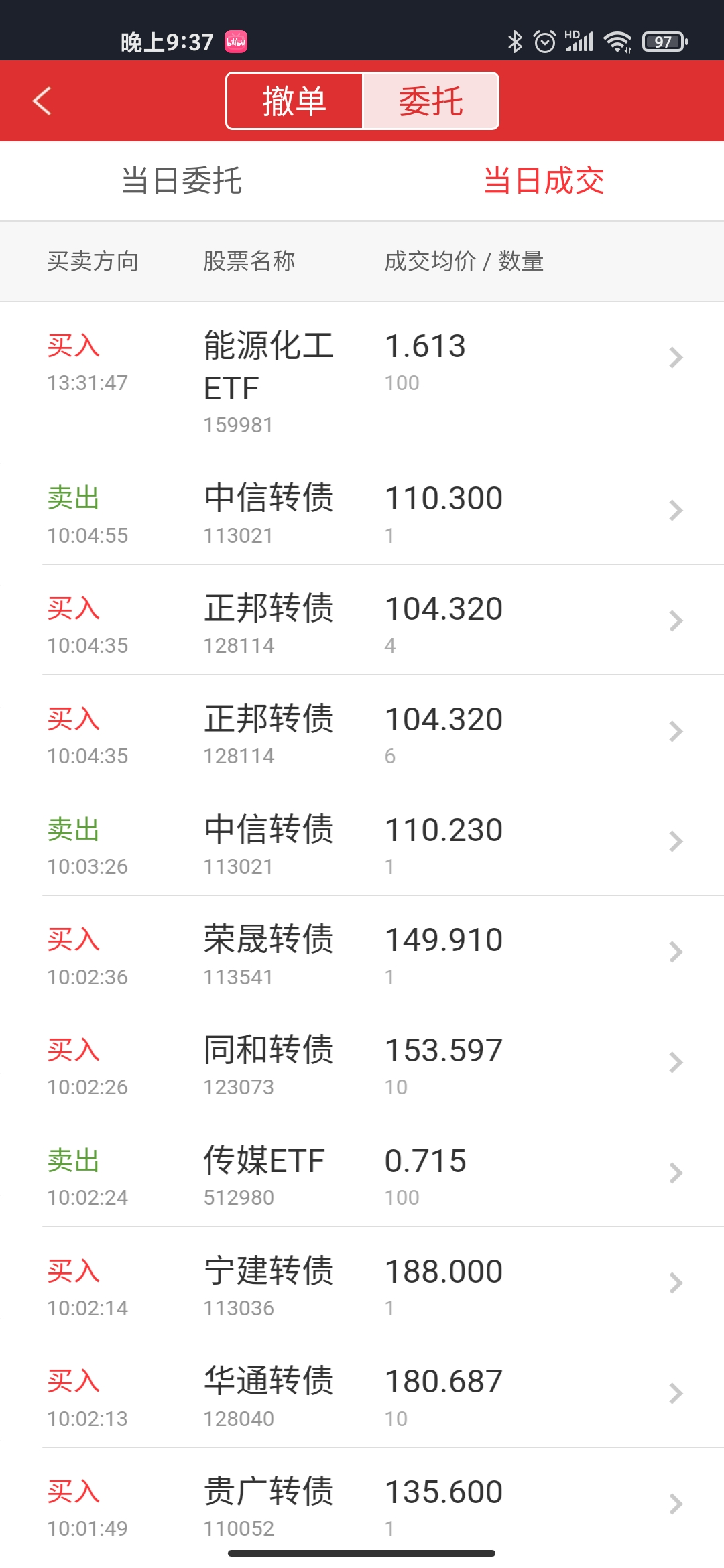Open the 贵广转债 buy record
This screenshot has width=724, height=1568.
(x=362, y=1504)
